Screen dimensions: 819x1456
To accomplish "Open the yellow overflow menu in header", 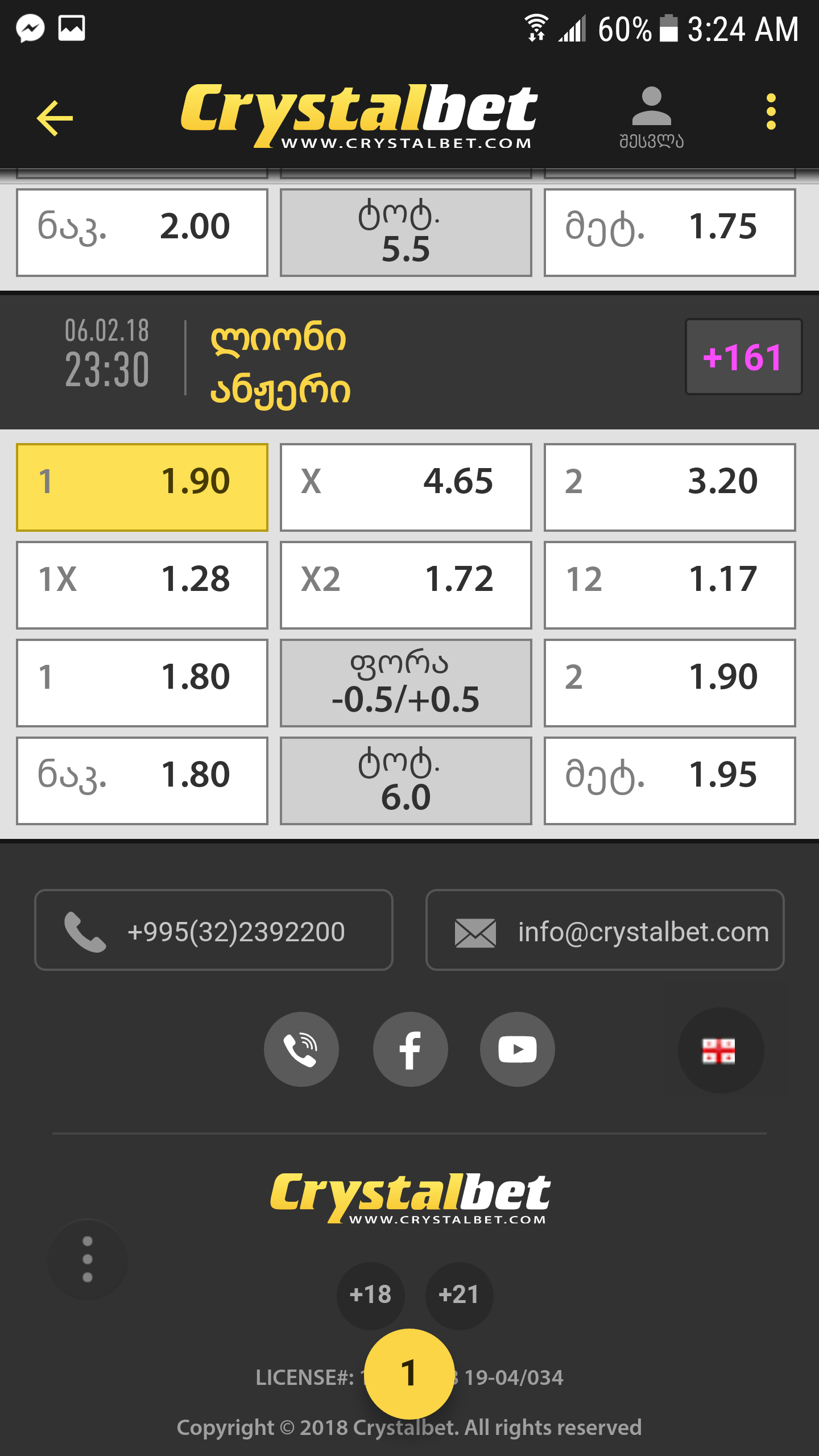I will tap(771, 112).
